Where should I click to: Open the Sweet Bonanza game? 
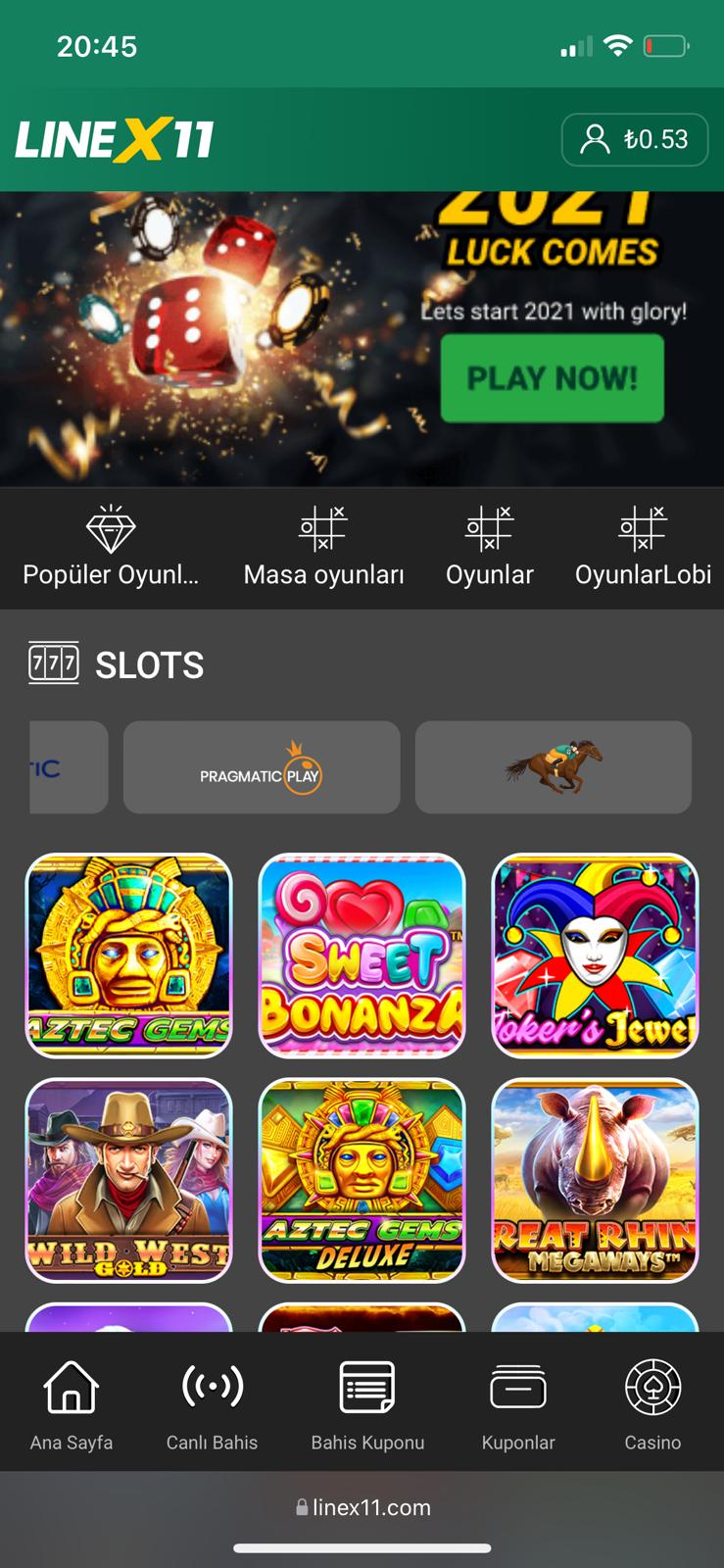(x=362, y=955)
